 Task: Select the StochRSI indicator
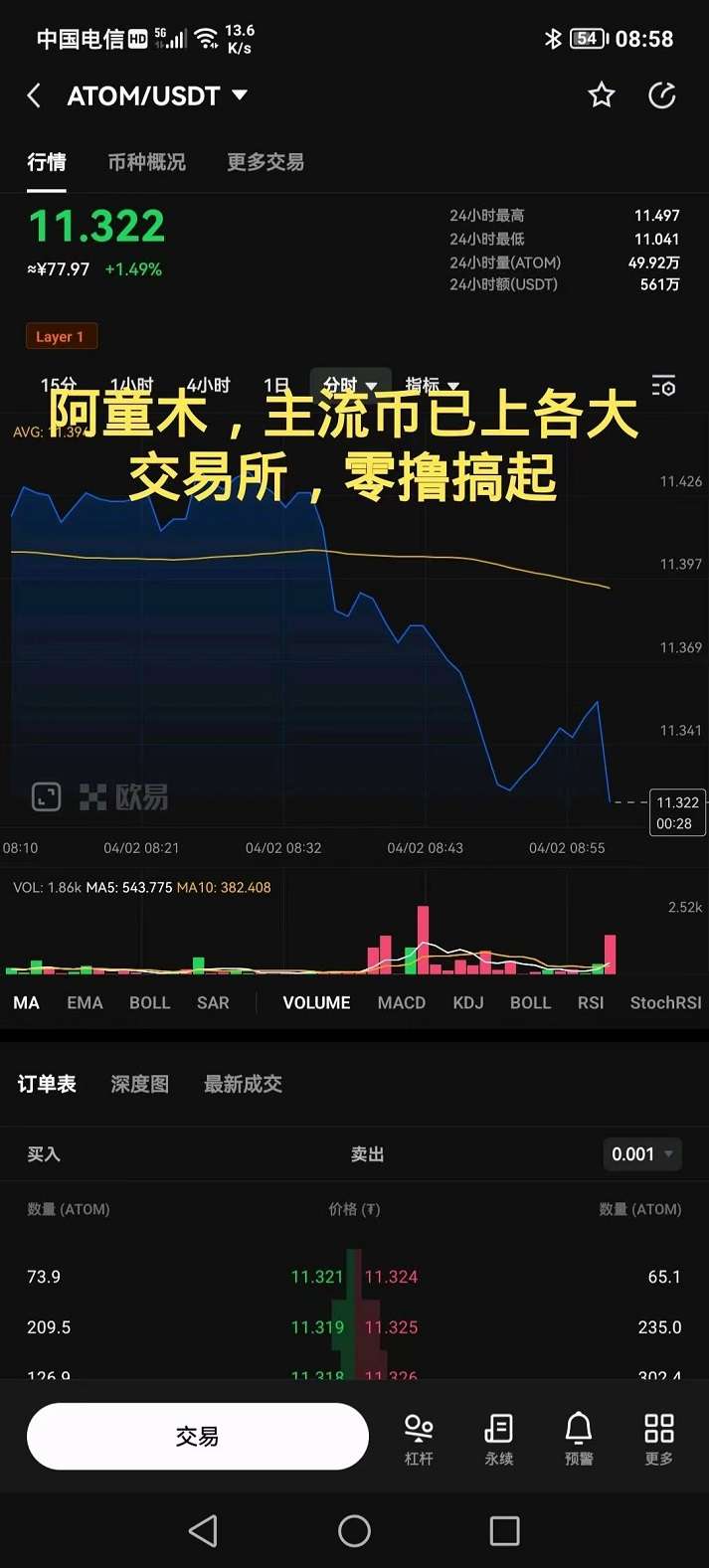point(665,1002)
